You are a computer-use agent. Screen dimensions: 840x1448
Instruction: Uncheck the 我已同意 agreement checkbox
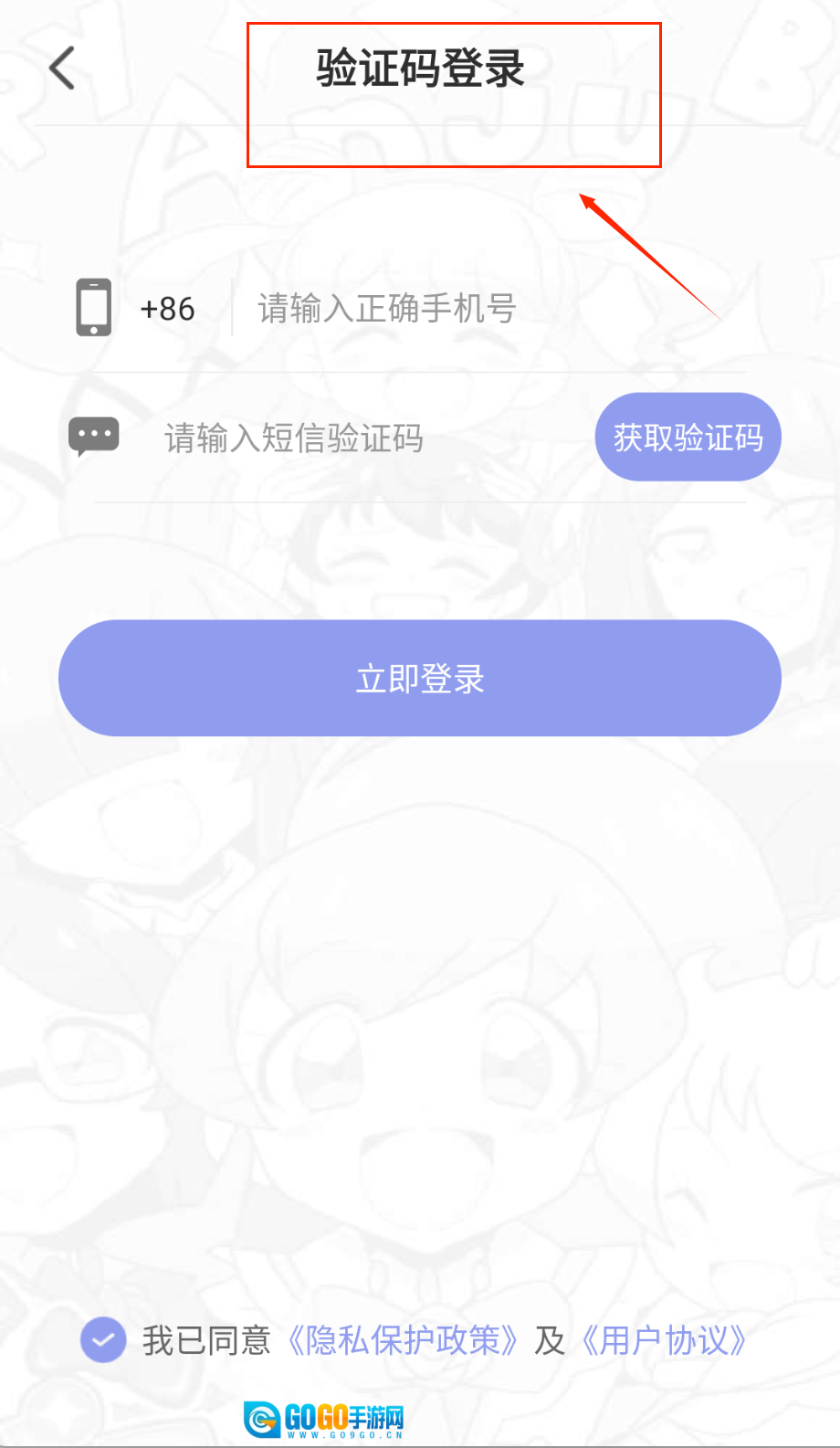[103, 1340]
